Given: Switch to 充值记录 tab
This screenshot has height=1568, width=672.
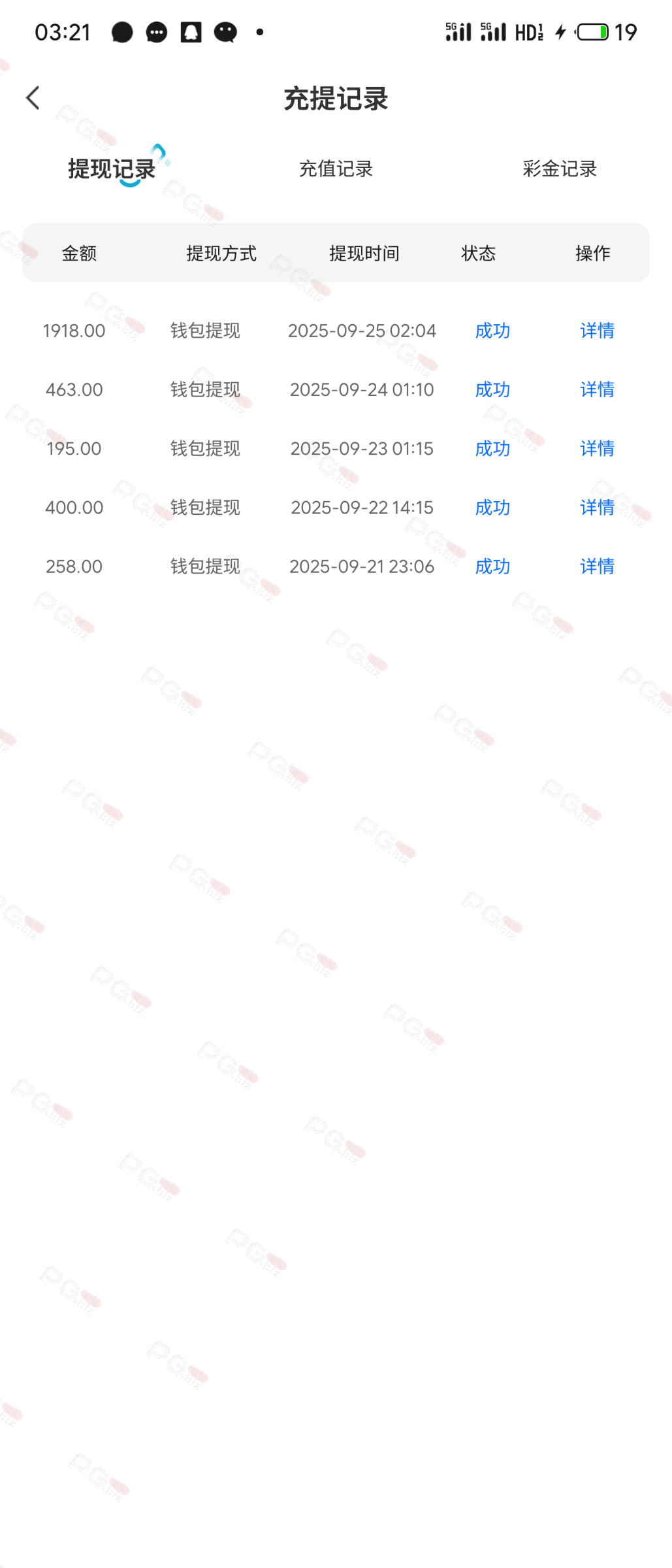Looking at the screenshot, I should tap(336, 169).
